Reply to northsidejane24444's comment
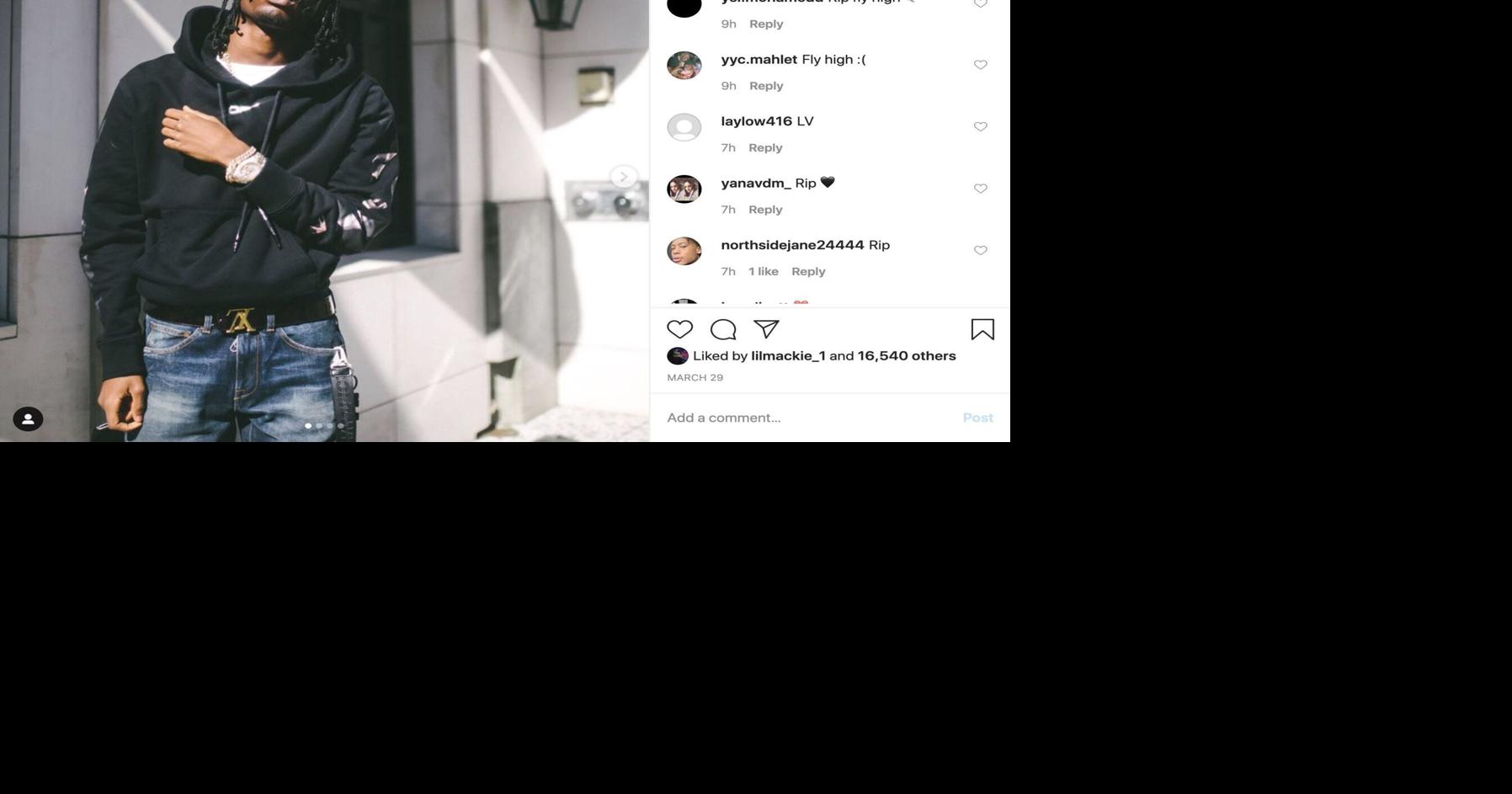This screenshot has width=1512, height=794. pos(808,271)
